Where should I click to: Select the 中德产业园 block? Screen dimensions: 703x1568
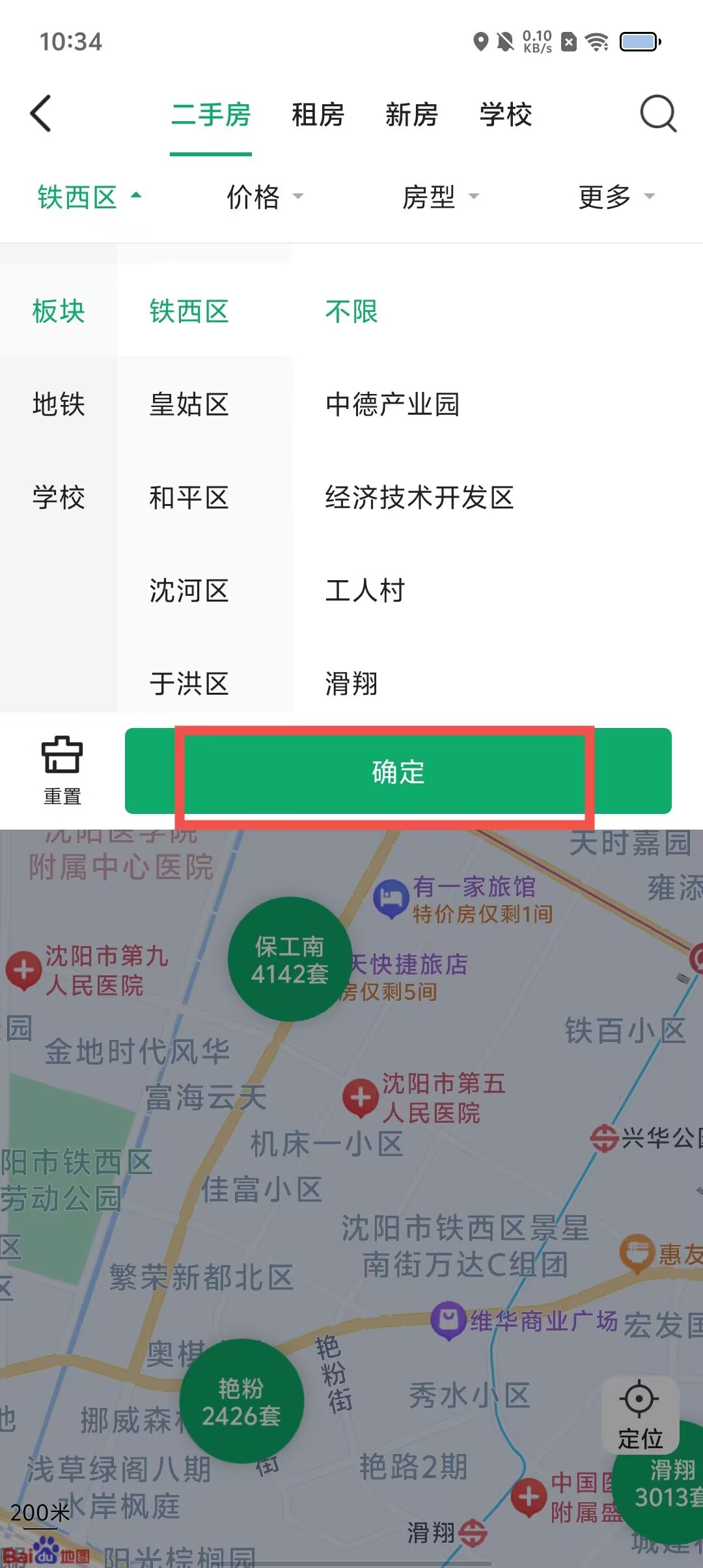pyautogui.click(x=393, y=404)
